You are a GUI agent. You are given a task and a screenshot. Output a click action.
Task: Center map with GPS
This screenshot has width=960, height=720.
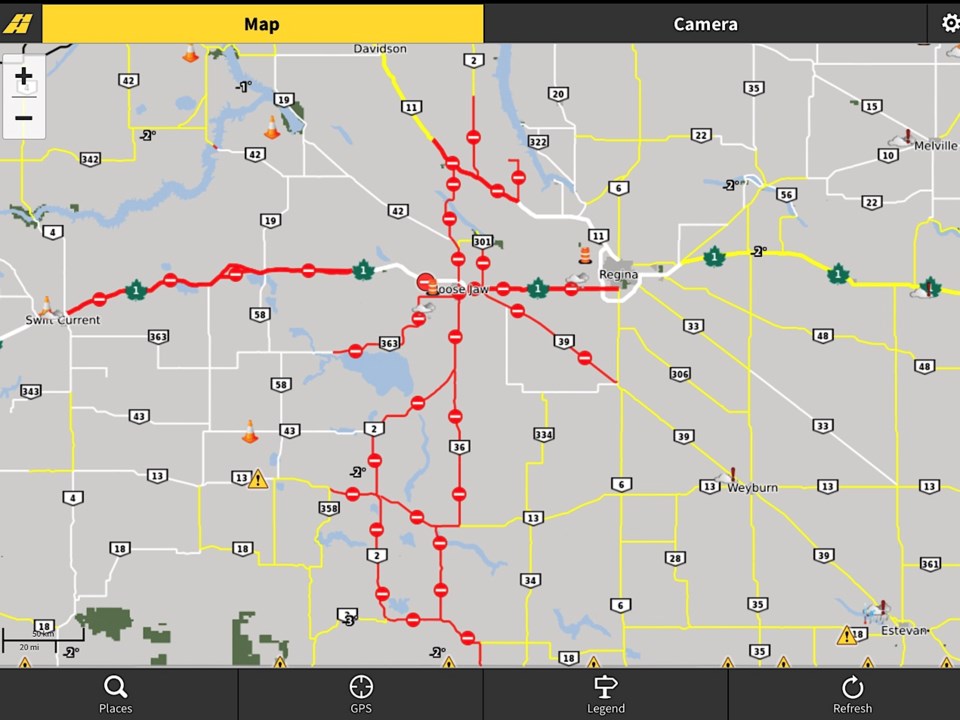point(361,694)
